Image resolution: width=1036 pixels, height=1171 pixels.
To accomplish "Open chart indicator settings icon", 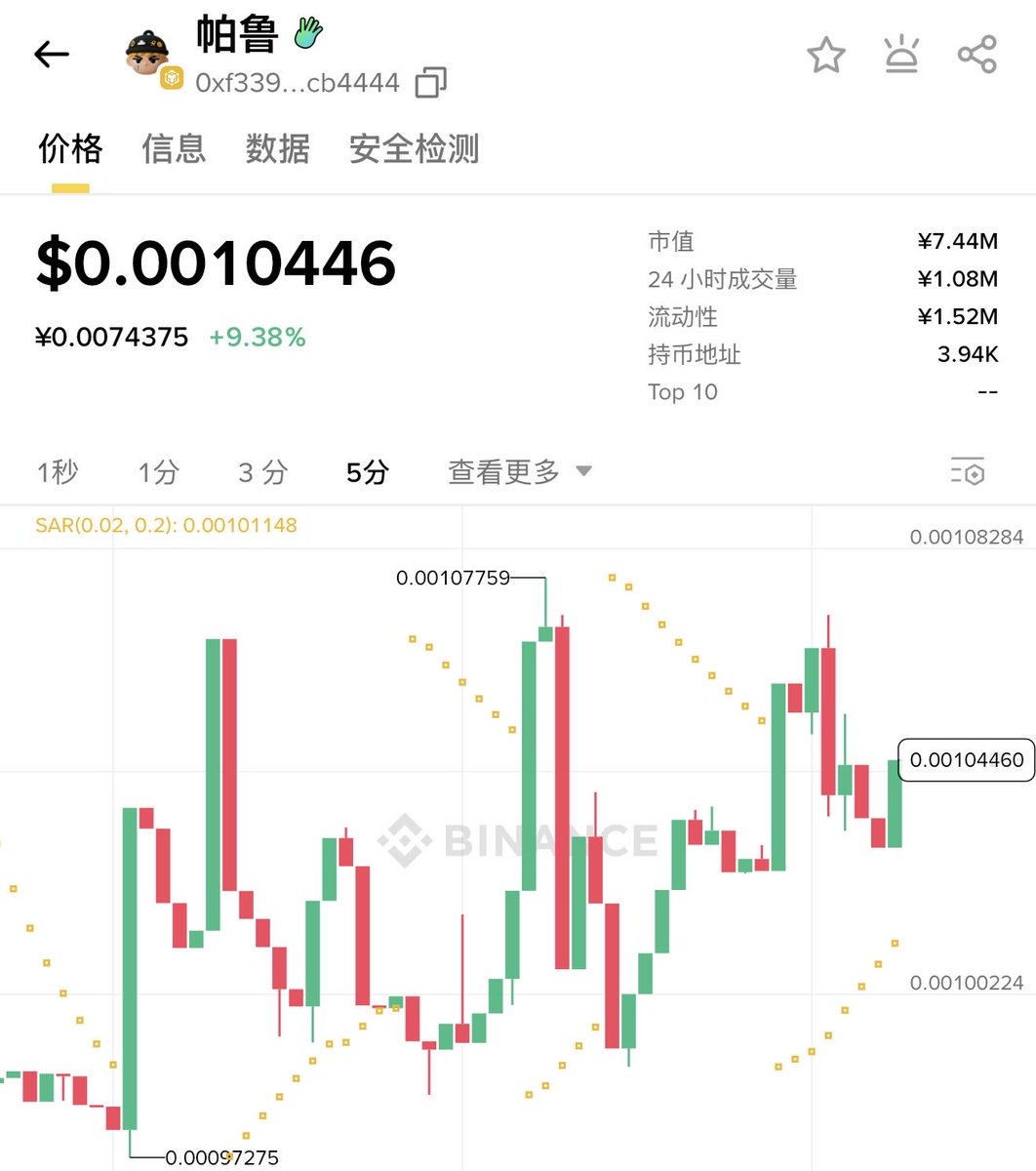I will tap(968, 471).
